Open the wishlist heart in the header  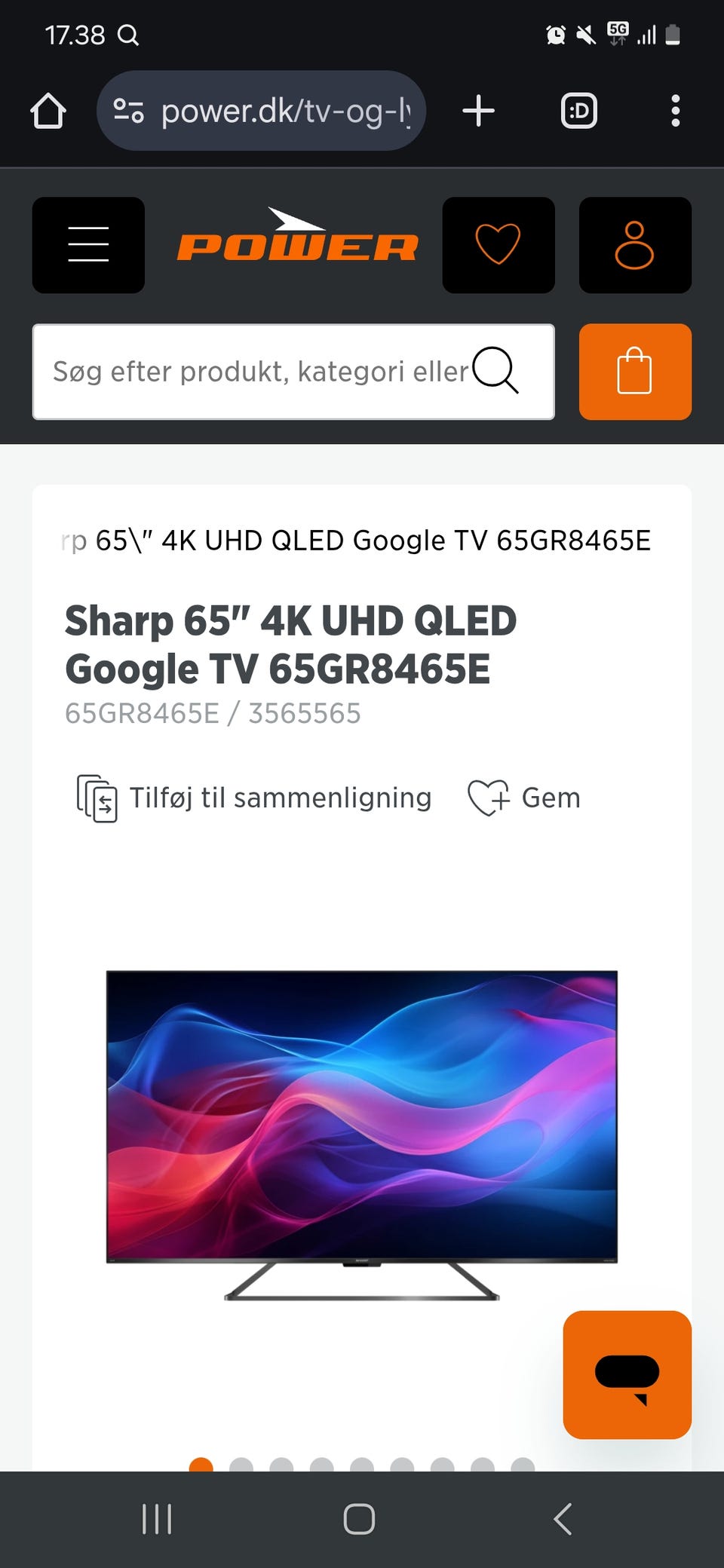click(498, 245)
